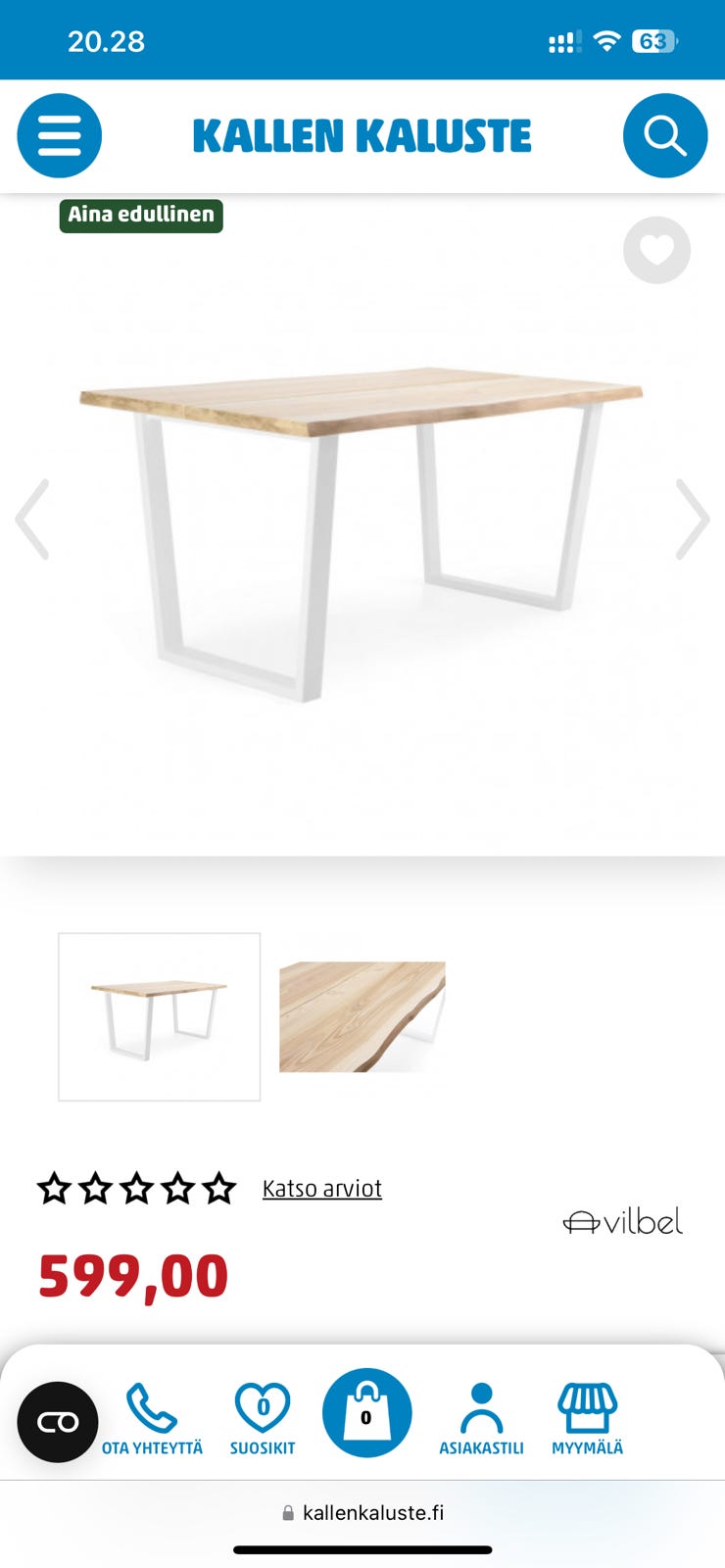The height and width of the screenshot is (1568, 725).
Task: Go to Asiakastili account
Action: click(x=481, y=1419)
